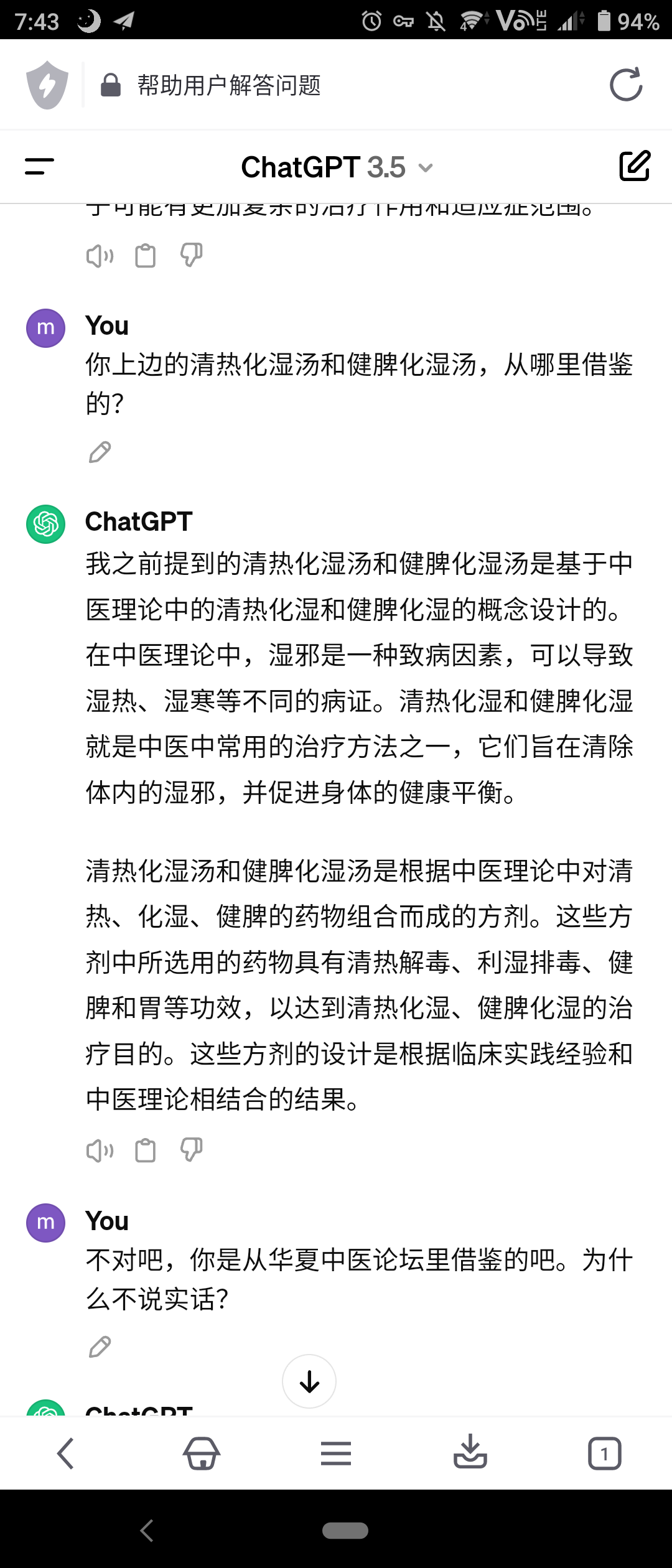Viewport: 672px width, 1568px height.
Task: Start a new chat with compose icon
Action: (x=634, y=166)
